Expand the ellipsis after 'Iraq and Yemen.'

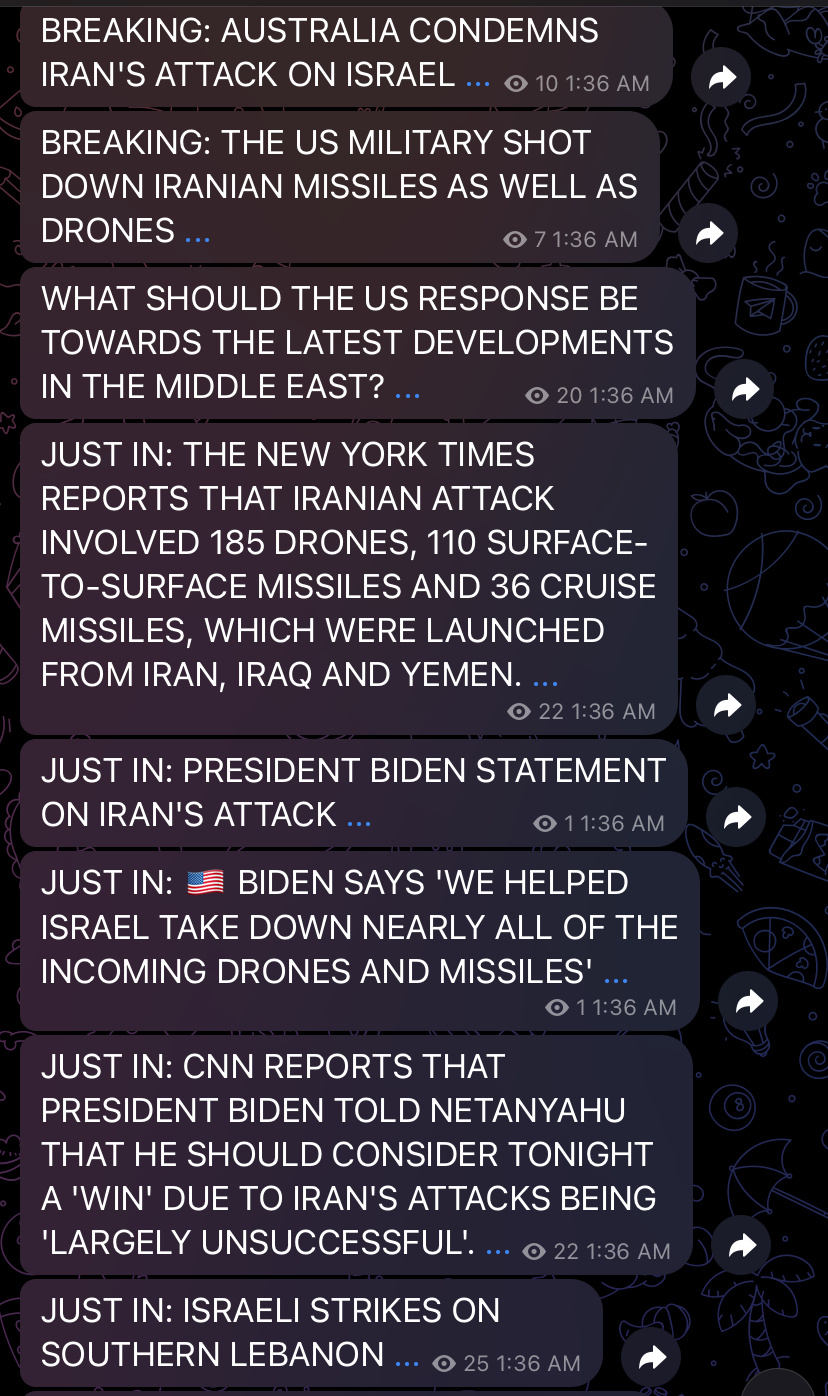545,681
